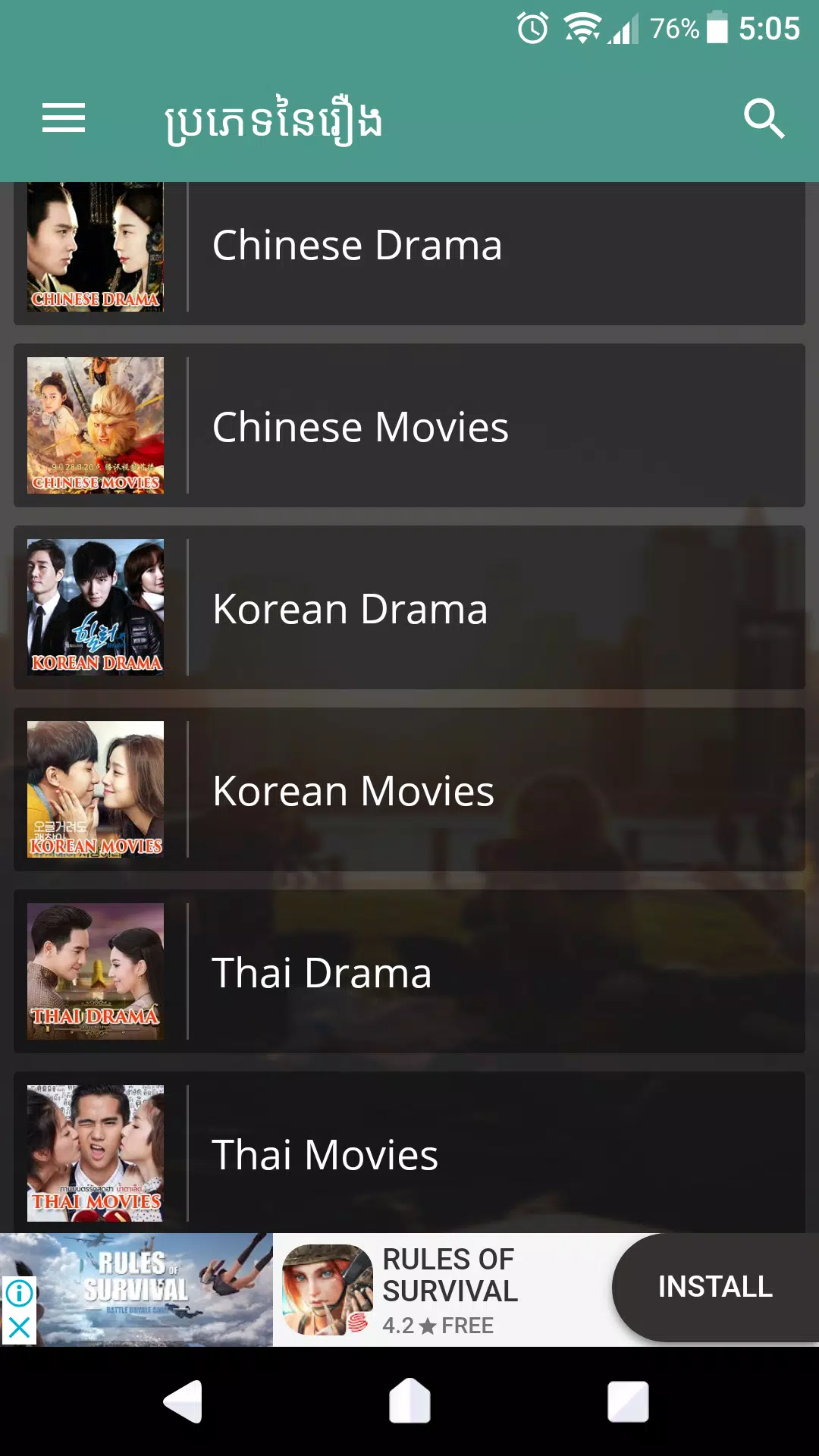Open the Korean Drama category
The image size is (819, 1456).
click(409, 608)
